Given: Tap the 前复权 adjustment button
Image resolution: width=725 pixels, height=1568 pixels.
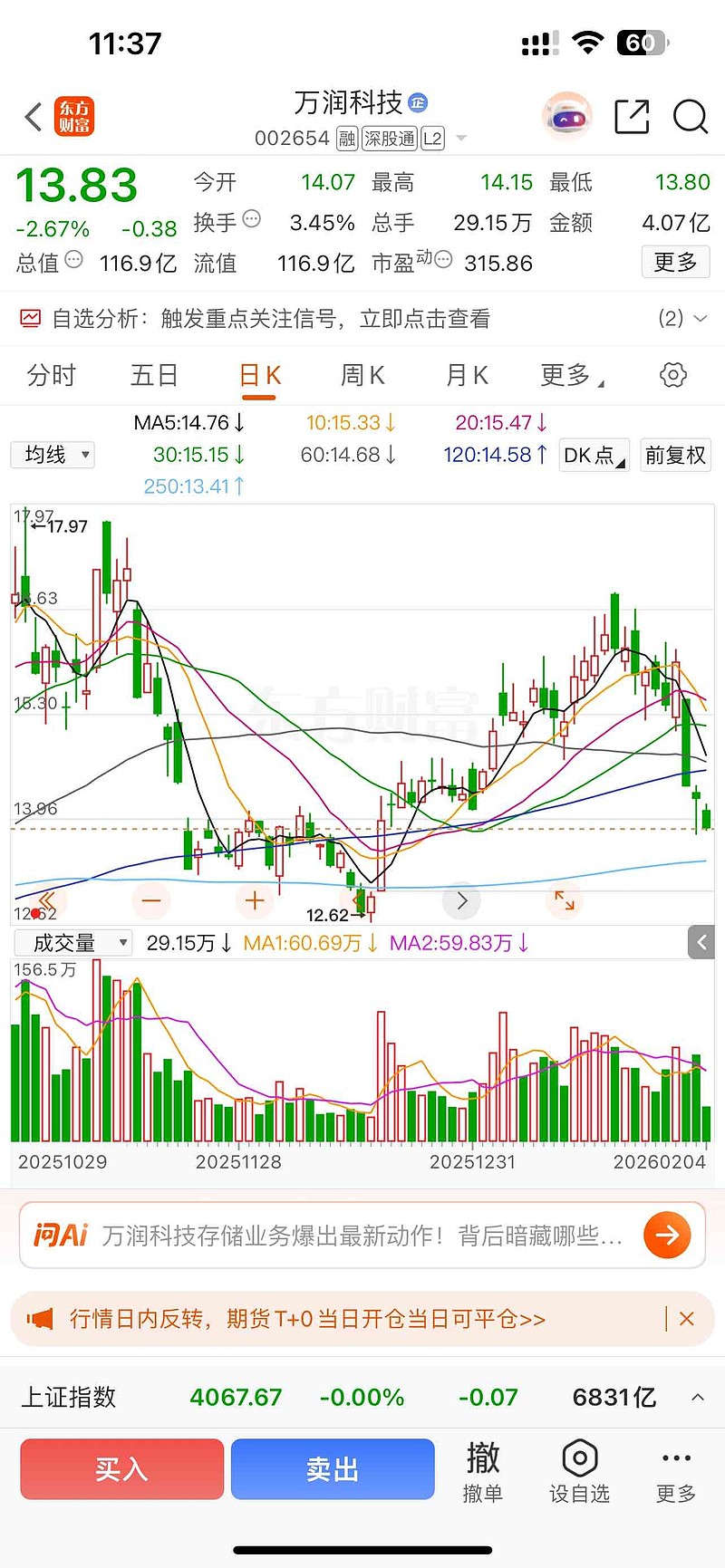Looking at the screenshot, I should (675, 455).
